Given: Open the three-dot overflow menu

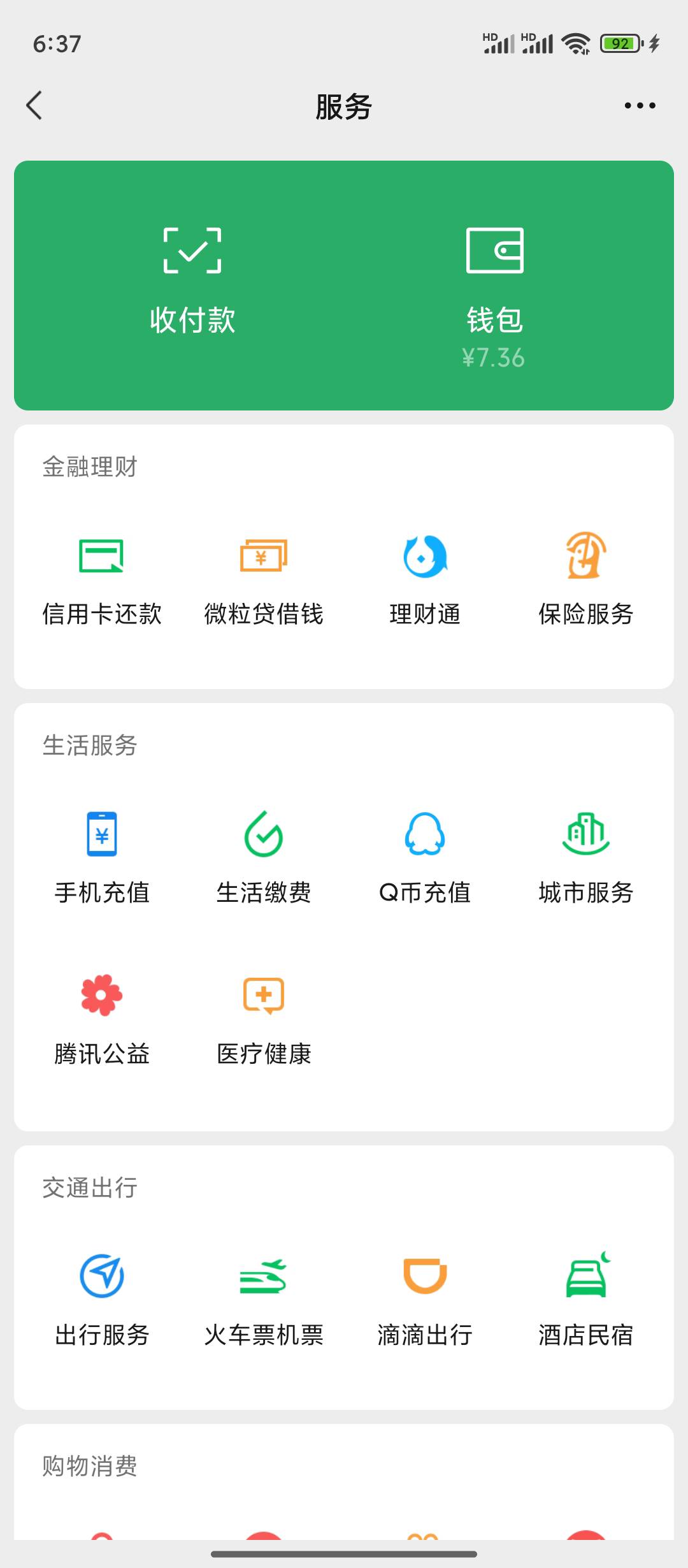Looking at the screenshot, I should 640,106.
